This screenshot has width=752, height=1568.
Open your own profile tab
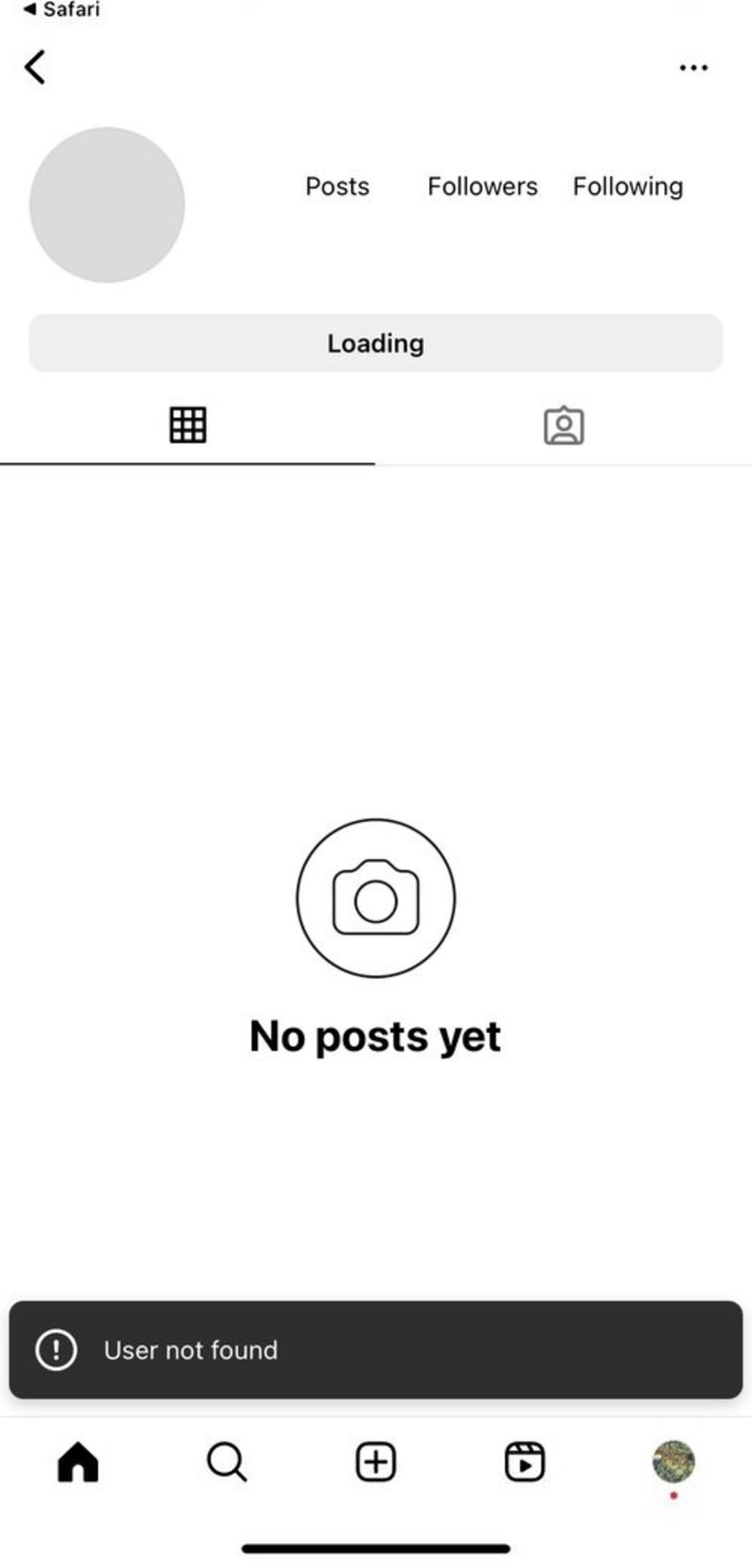point(673,1461)
